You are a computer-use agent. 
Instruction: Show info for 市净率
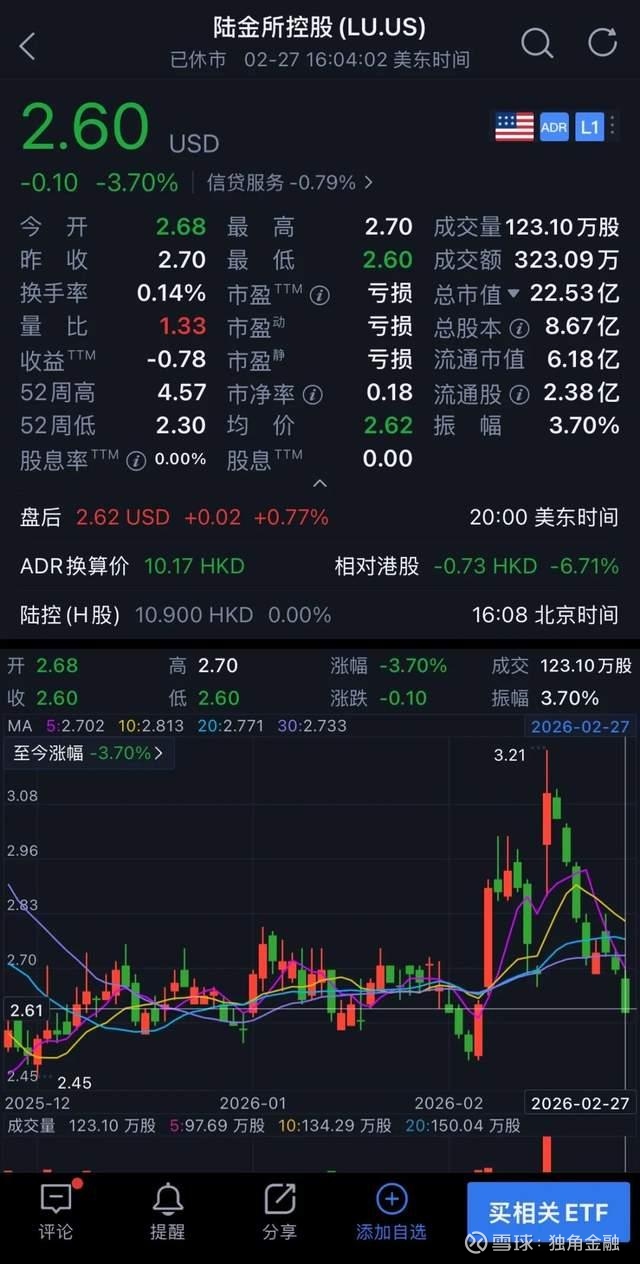tap(313, 394)
